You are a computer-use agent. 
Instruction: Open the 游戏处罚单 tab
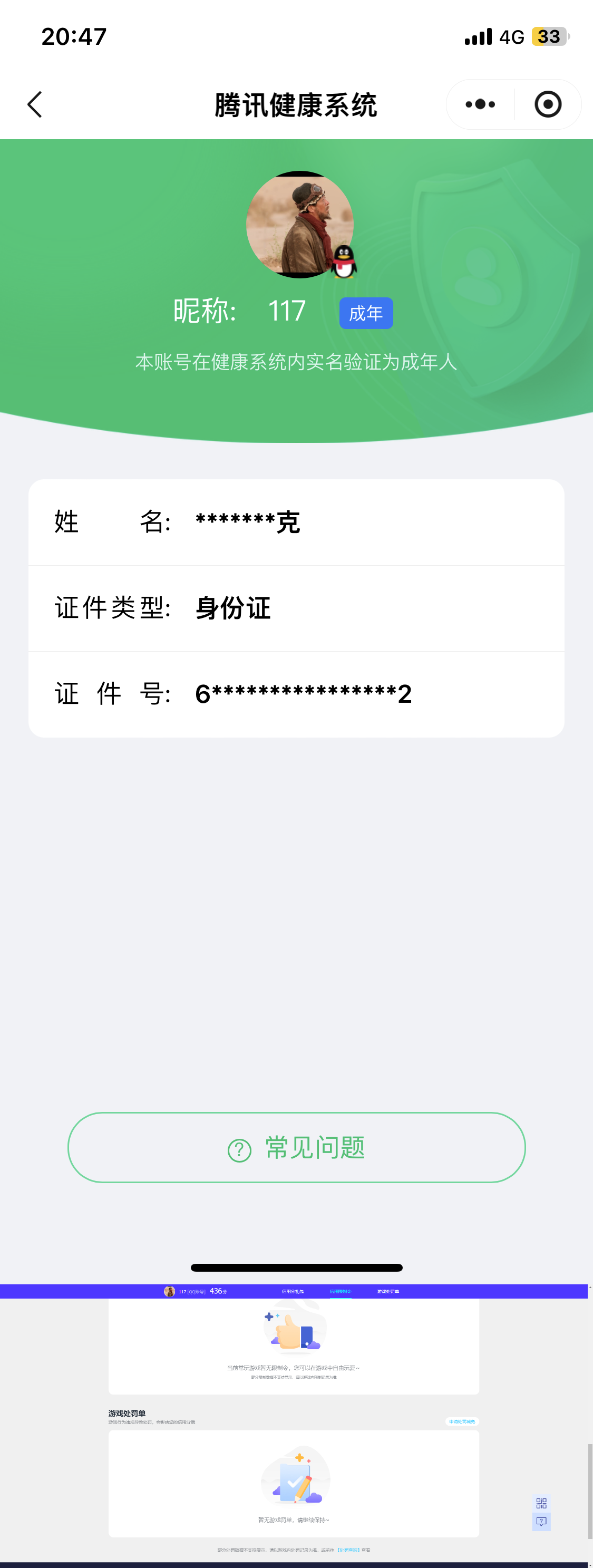388,1291
